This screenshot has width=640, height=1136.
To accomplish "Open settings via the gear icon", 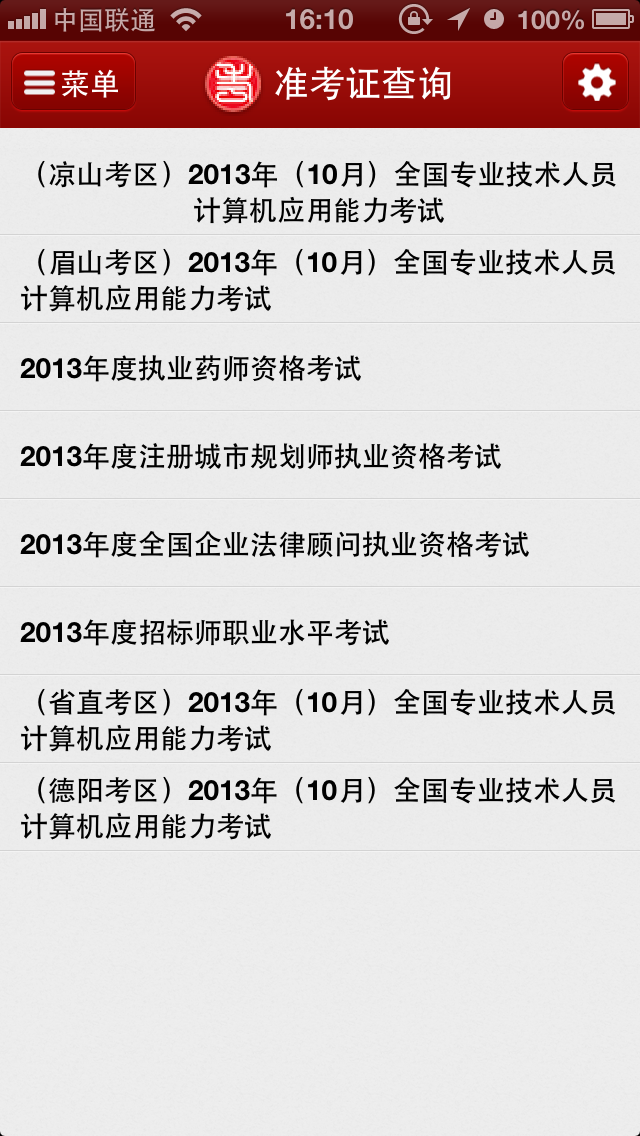I will click(x=596, y=83).
